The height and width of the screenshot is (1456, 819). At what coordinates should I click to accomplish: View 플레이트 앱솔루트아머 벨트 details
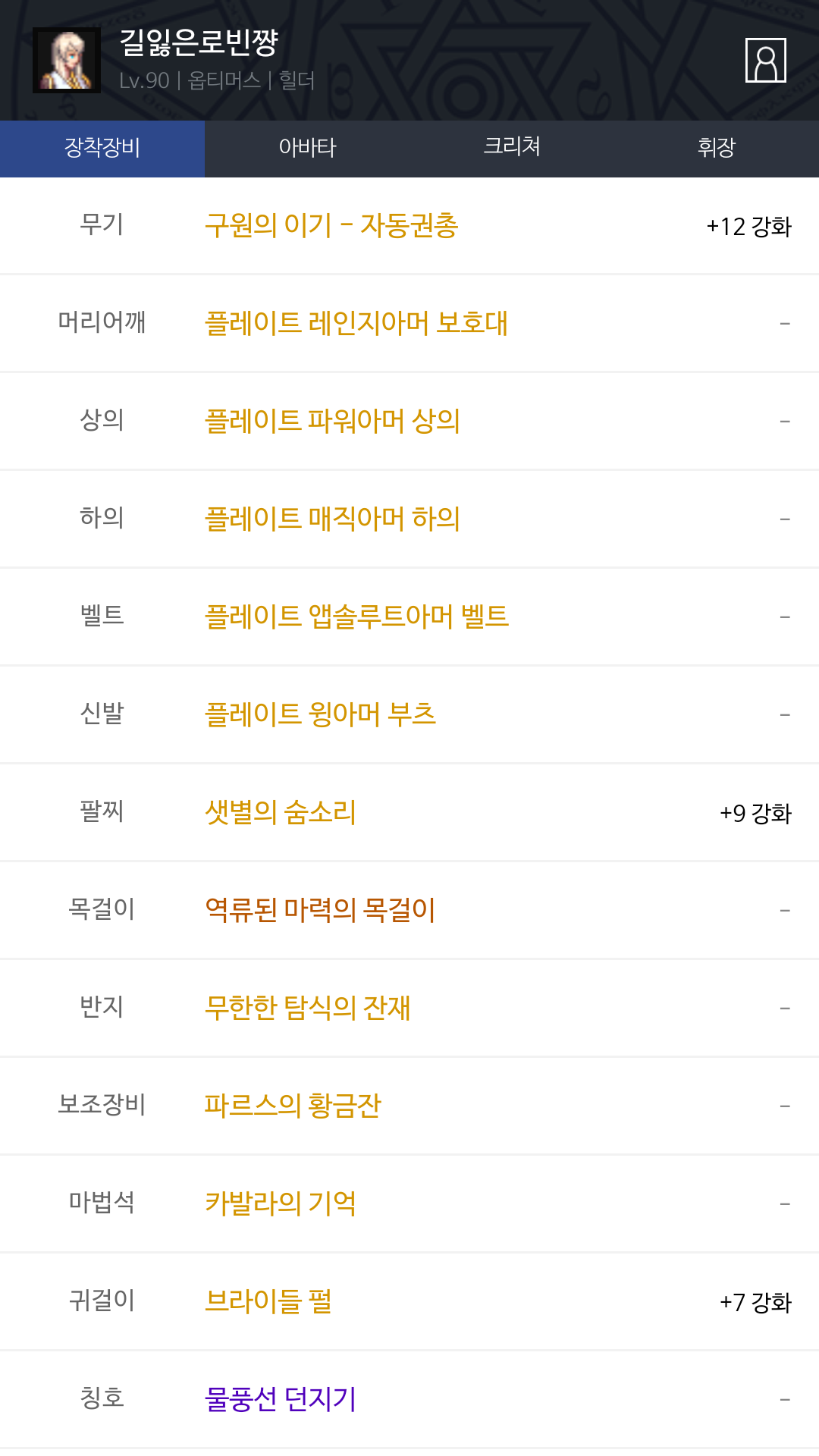tap(356, 617)
